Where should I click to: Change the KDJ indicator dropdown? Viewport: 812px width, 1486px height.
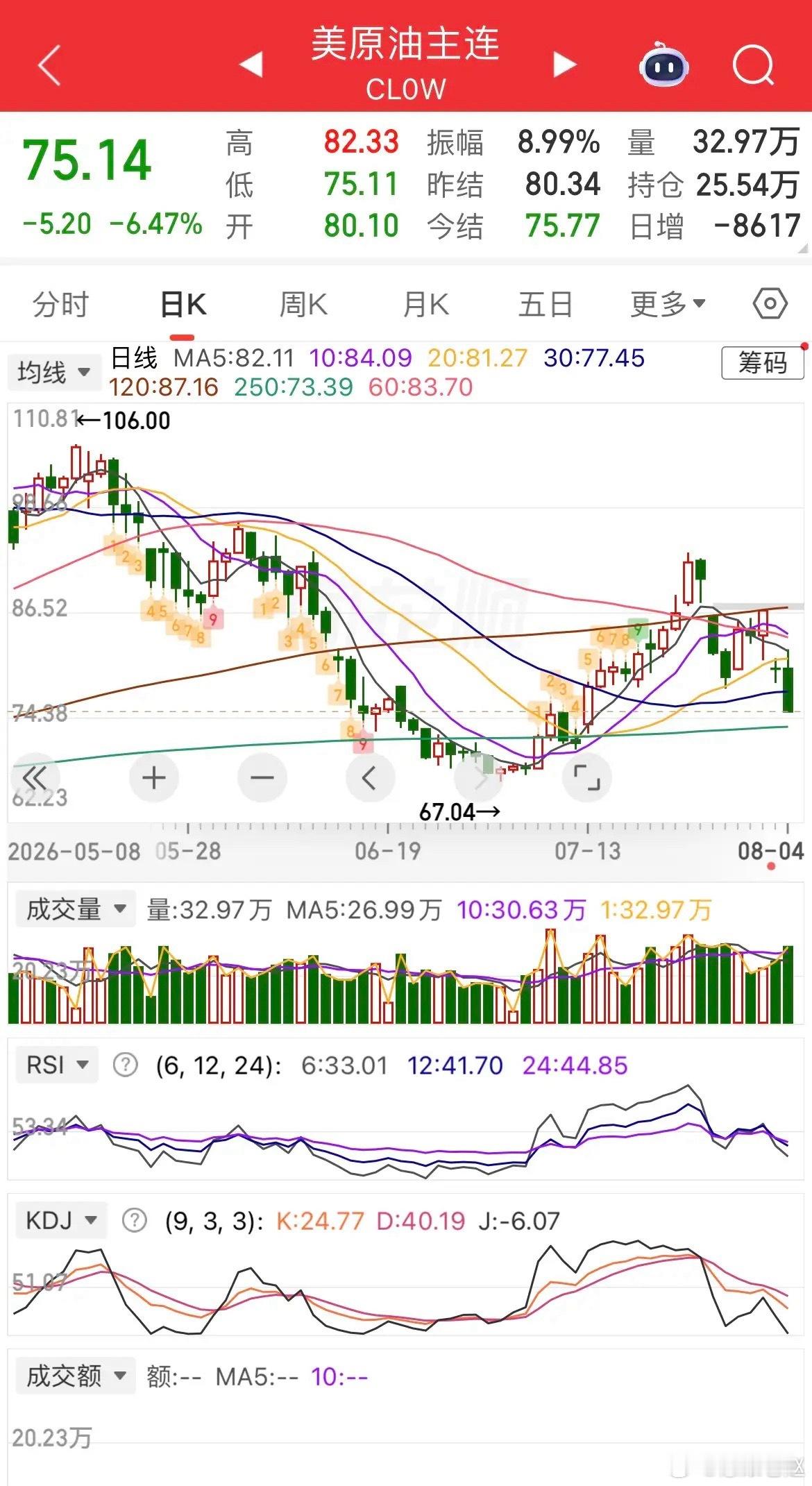(61, 1219)
